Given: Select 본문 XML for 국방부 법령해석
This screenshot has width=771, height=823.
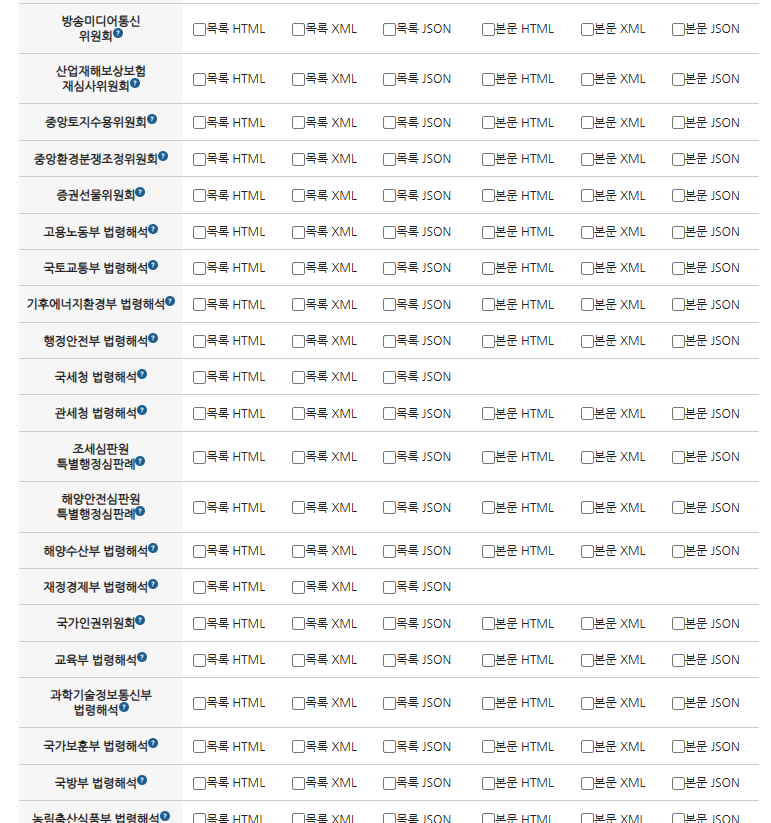Looking at the screenshot, I should (x=587, y=784).
